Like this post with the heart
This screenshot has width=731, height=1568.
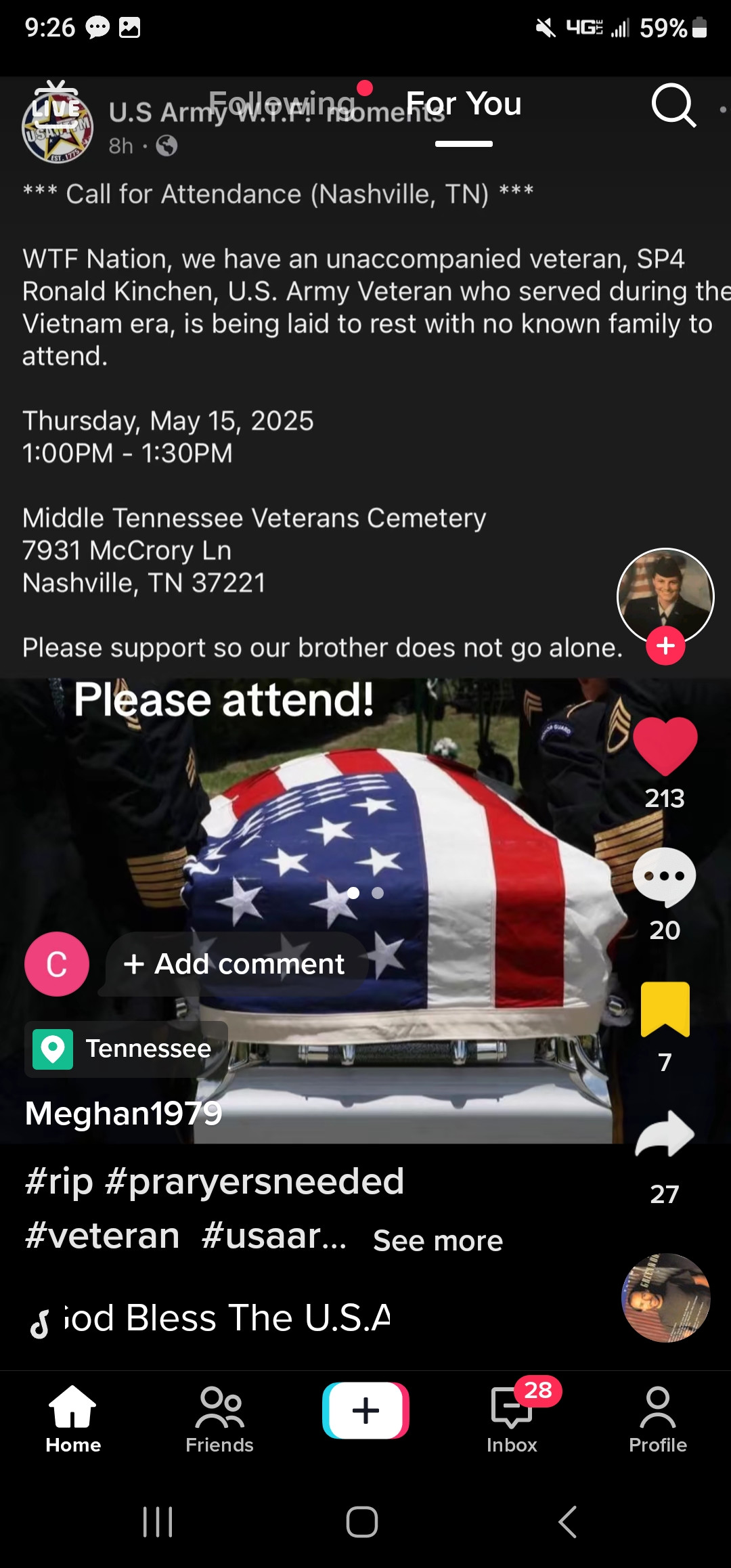tap(665, 745)
